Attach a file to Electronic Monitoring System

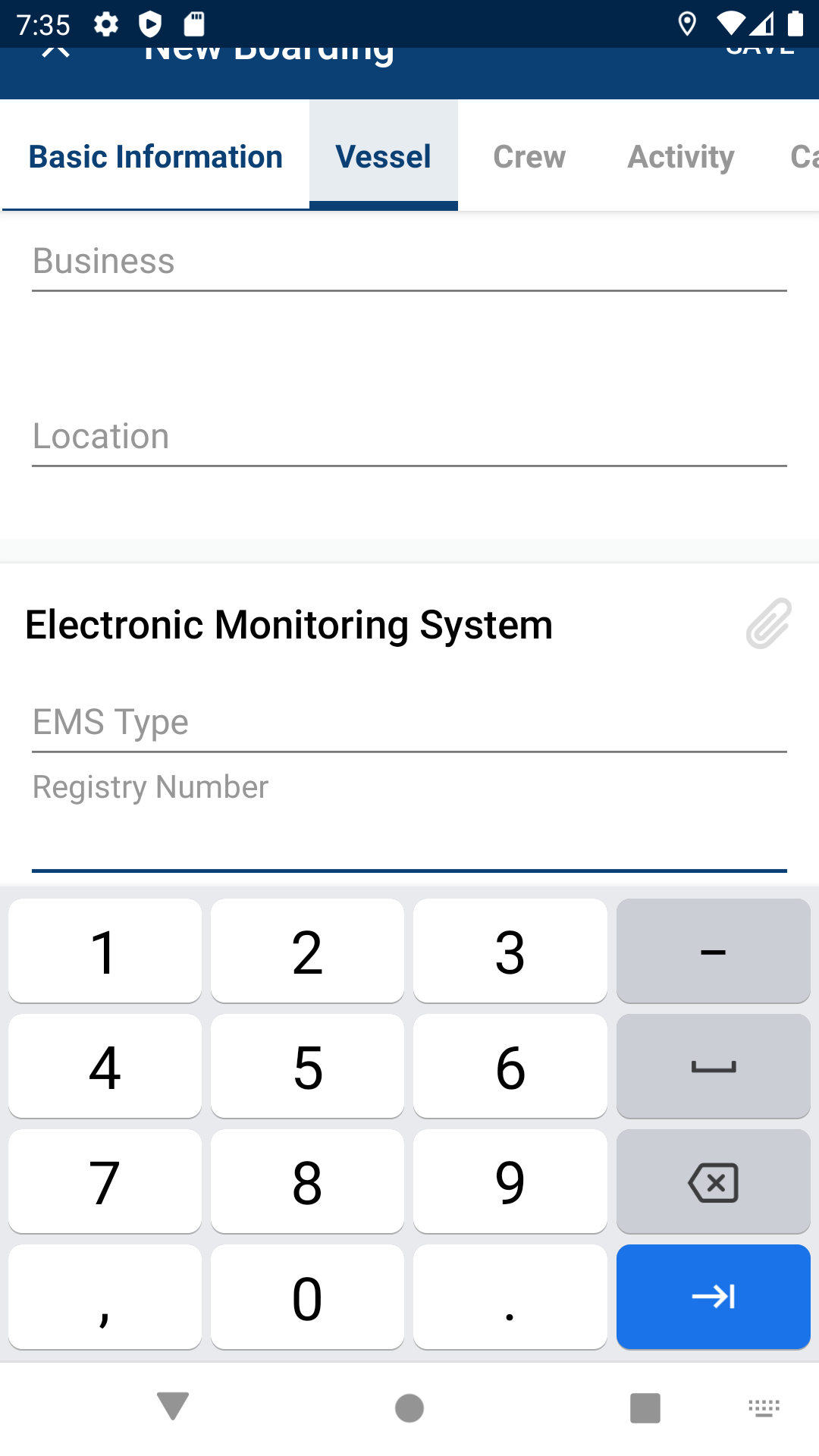pos(768,623)
